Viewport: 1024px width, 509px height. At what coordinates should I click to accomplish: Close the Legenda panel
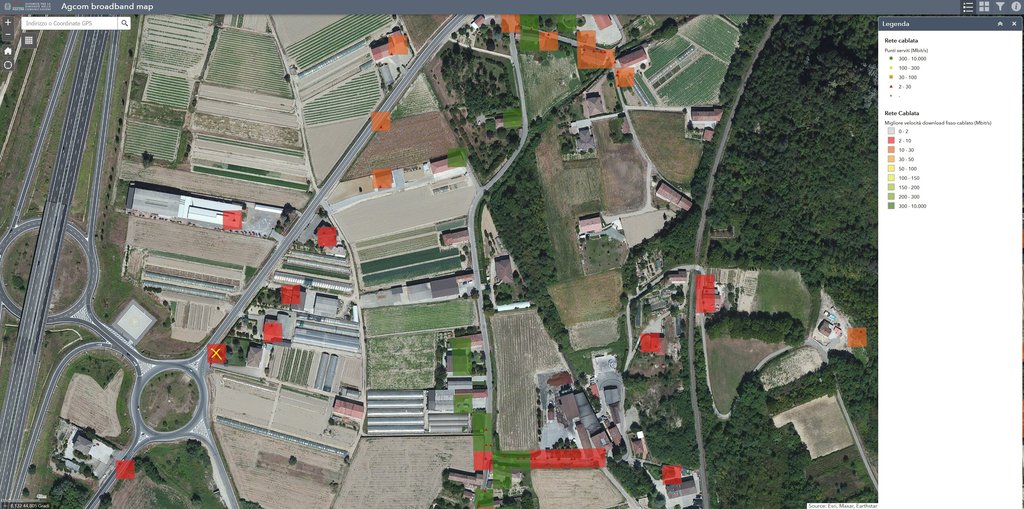pyautogui.click(x=1014, y=23)
